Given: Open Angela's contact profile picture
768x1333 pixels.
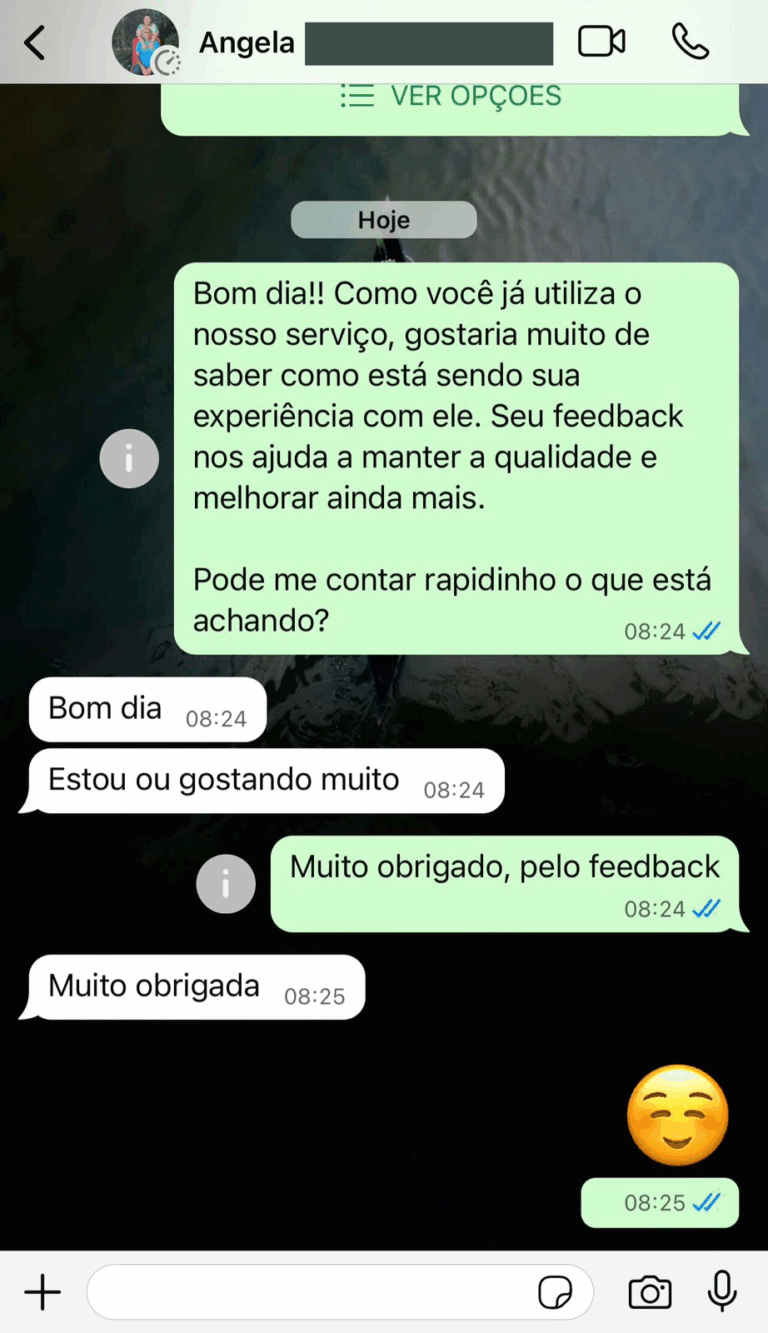Looking at the screenshot, I should 146,43.
